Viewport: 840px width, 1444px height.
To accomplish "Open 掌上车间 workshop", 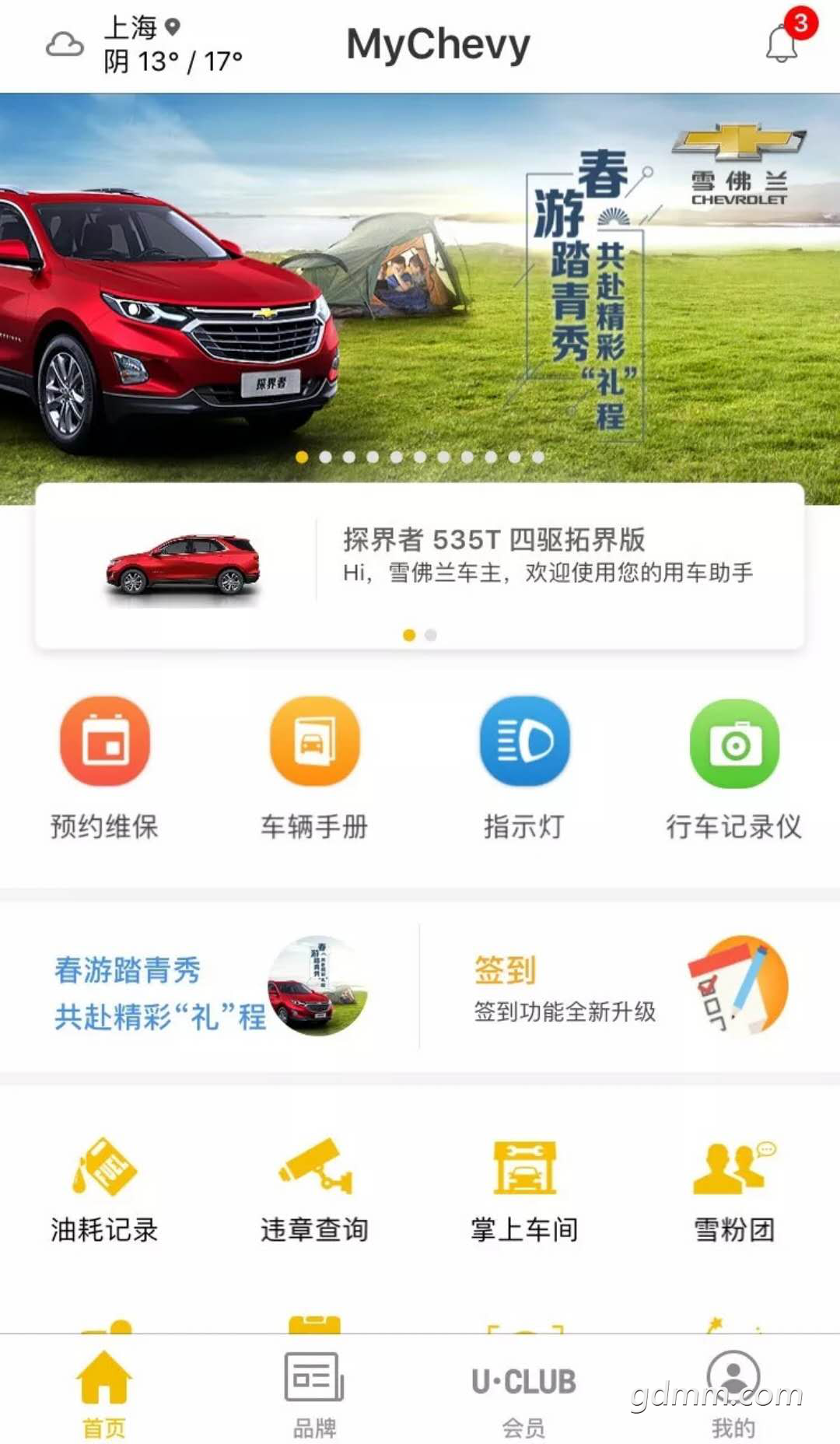I will point(525,1189).
